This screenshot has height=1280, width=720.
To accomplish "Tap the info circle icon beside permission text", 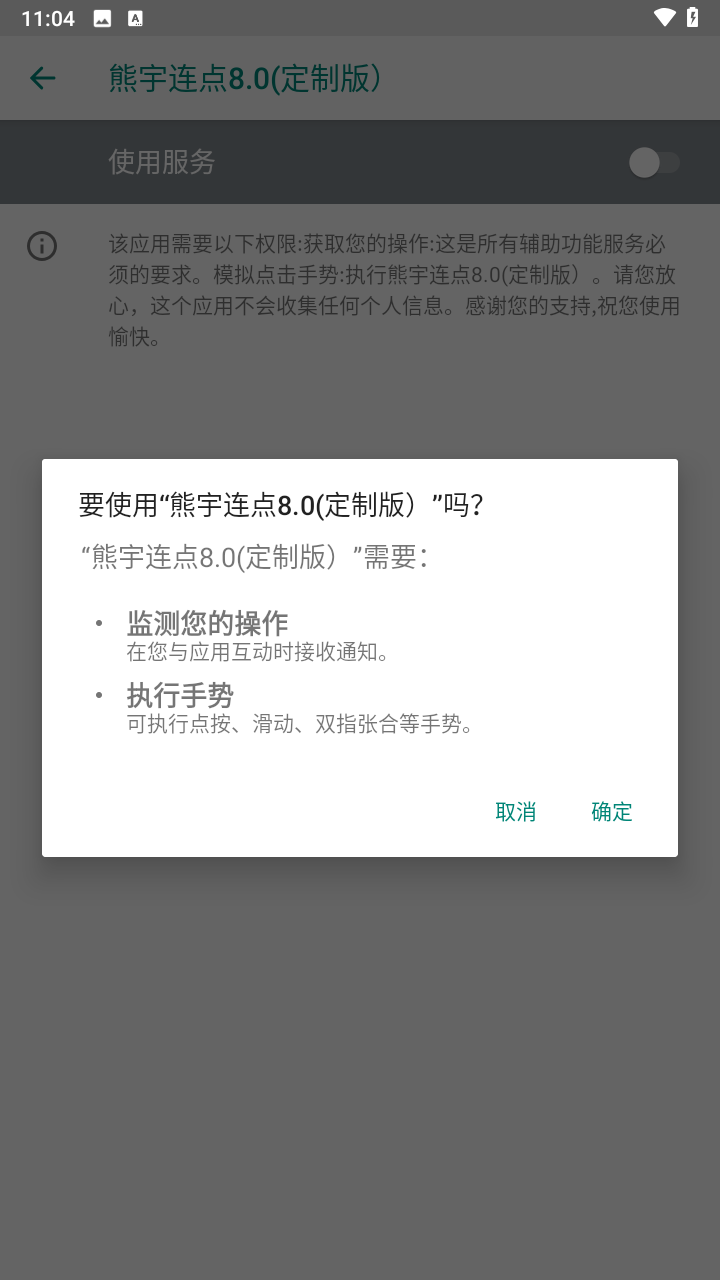I will pyautogui.click(x=41, y=246).
